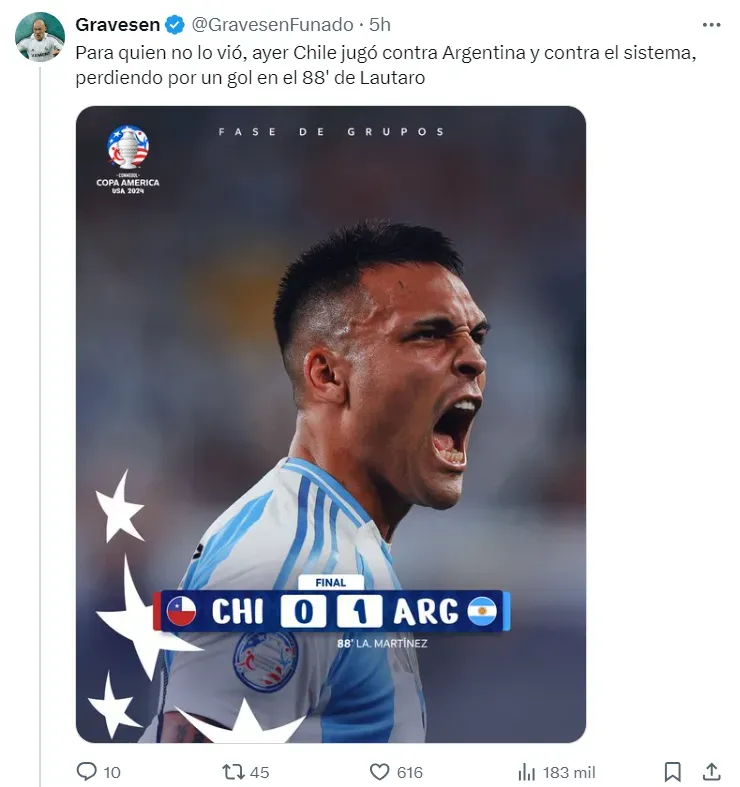
Task: Open the Chile vs Argentina post image
Action: pos(330,424)
